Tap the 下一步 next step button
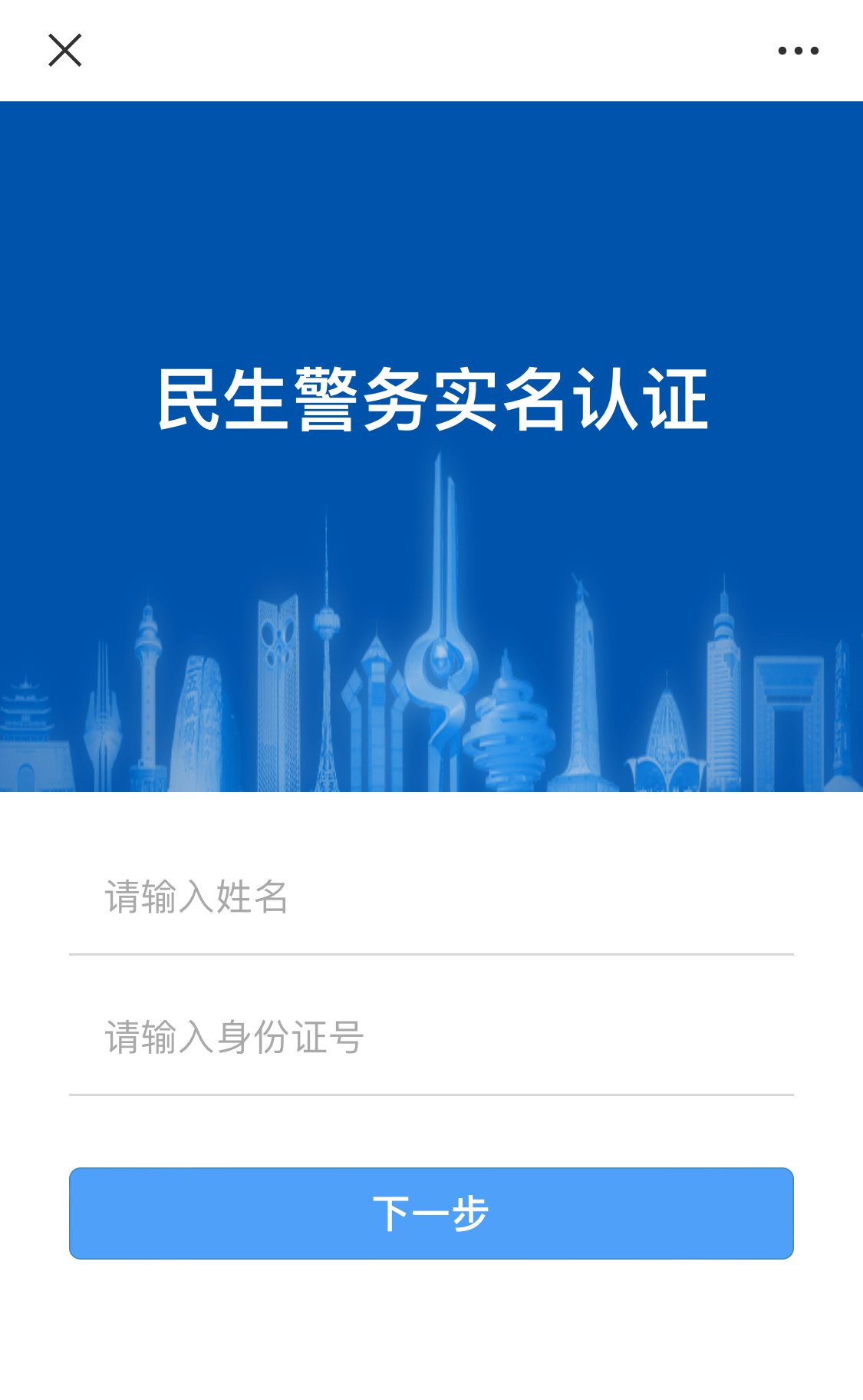Viewport: 863px width, 1400px height. coord(431,1213)
